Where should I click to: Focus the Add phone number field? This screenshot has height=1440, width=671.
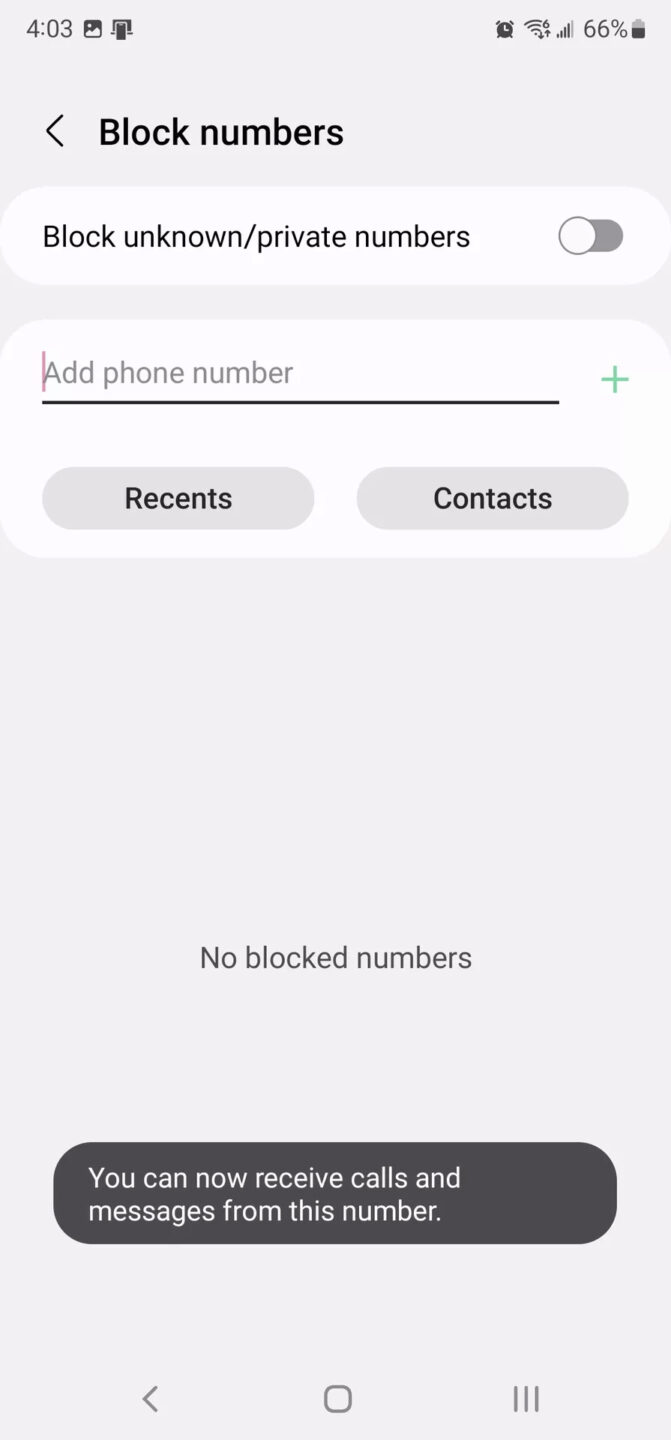300,373
